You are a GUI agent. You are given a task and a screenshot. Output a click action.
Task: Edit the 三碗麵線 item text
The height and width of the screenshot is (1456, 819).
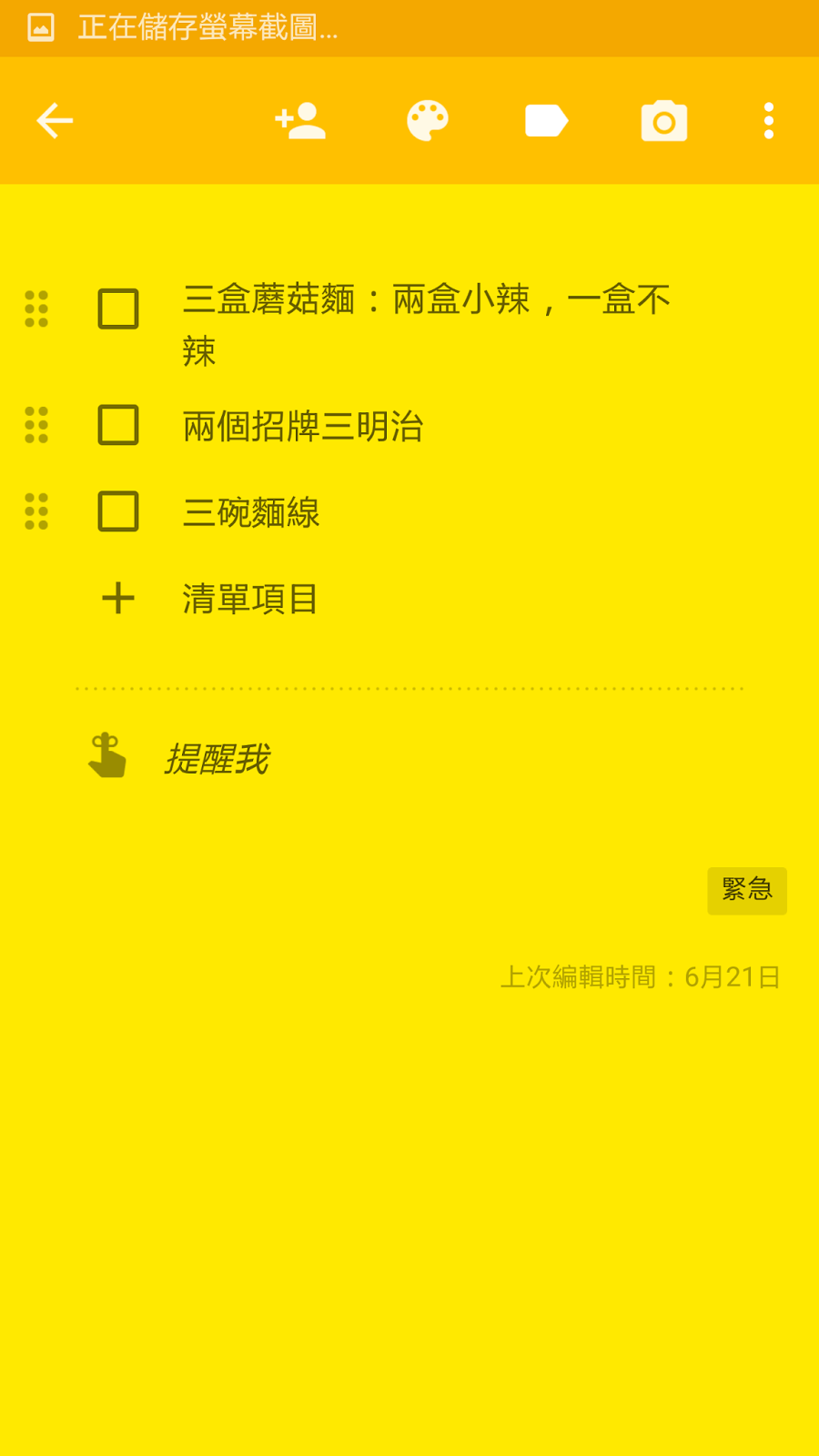coord(251,512)
